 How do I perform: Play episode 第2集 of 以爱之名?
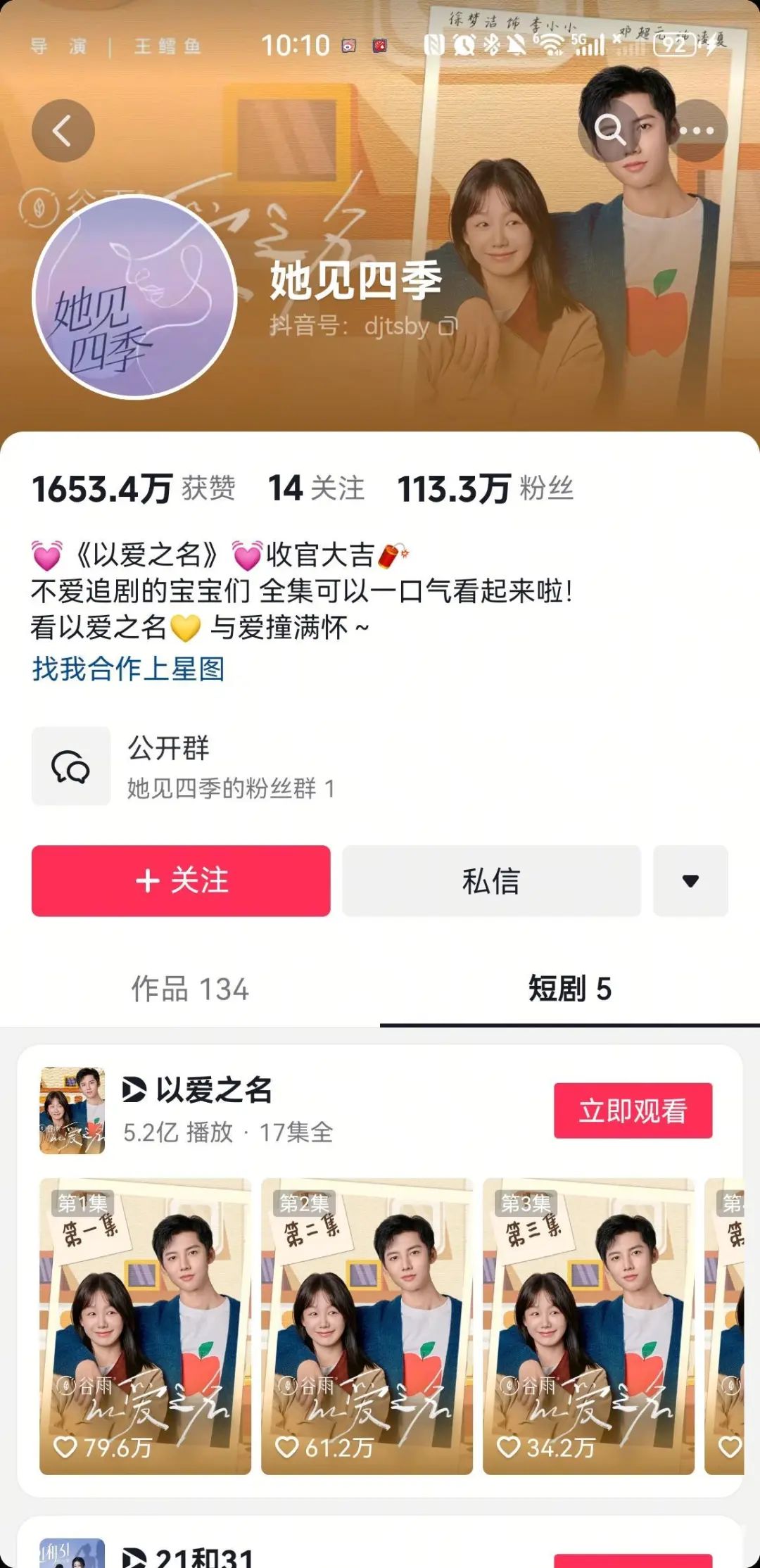[367, 1326]
